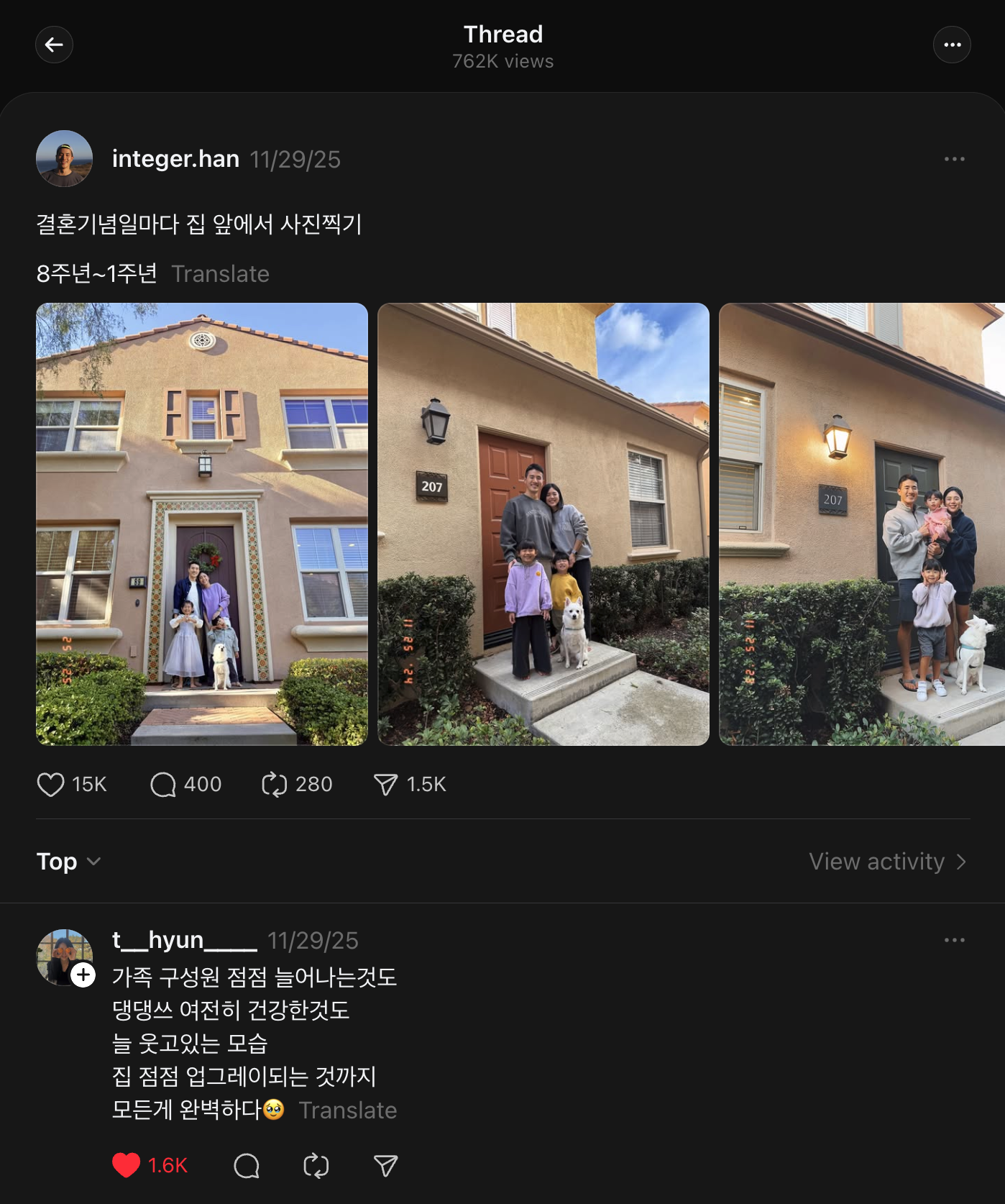Share t__hyun_____'s reply

(386, 1165)
